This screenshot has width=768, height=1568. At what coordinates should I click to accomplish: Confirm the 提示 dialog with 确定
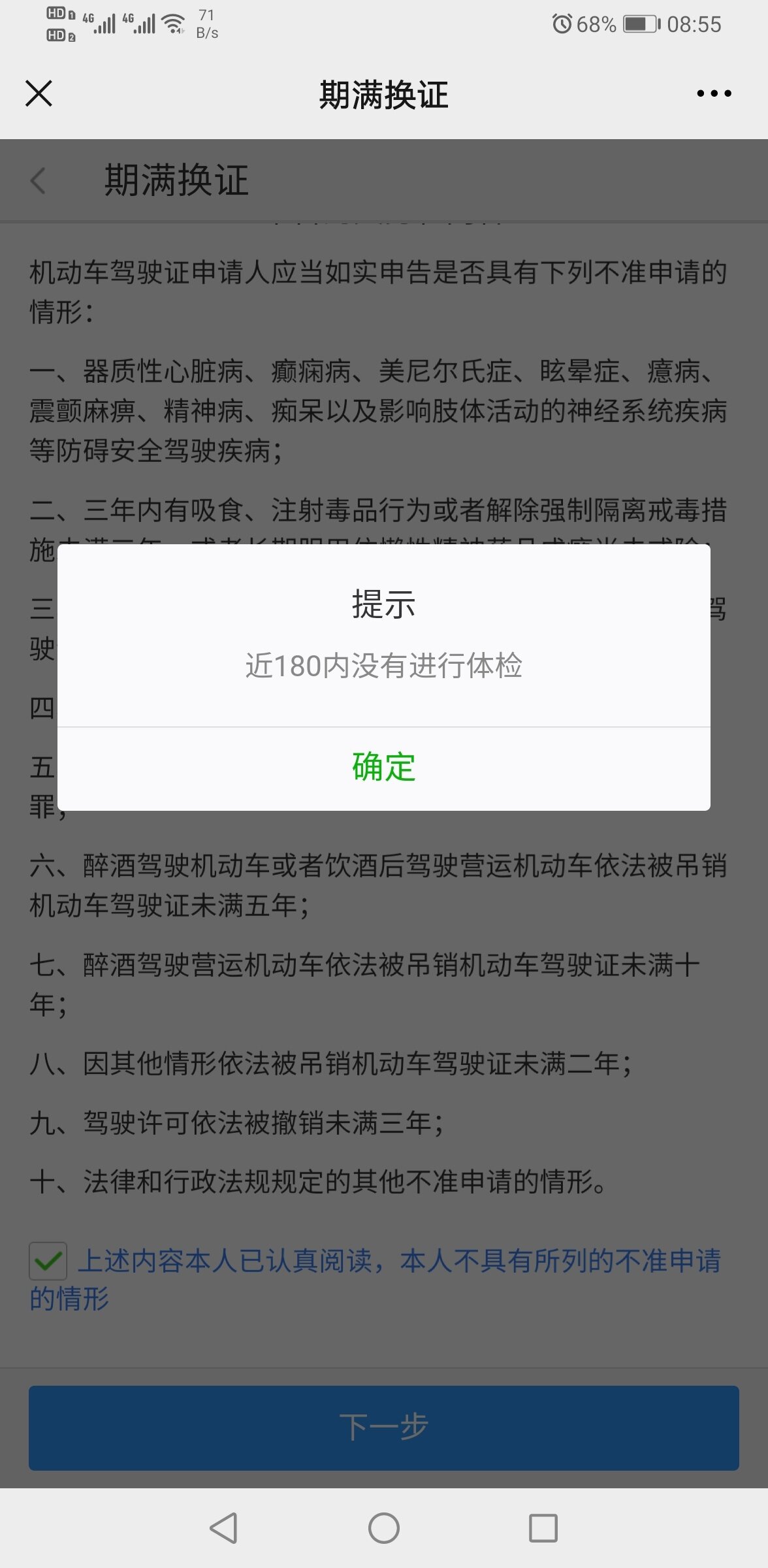coord(383,767)
